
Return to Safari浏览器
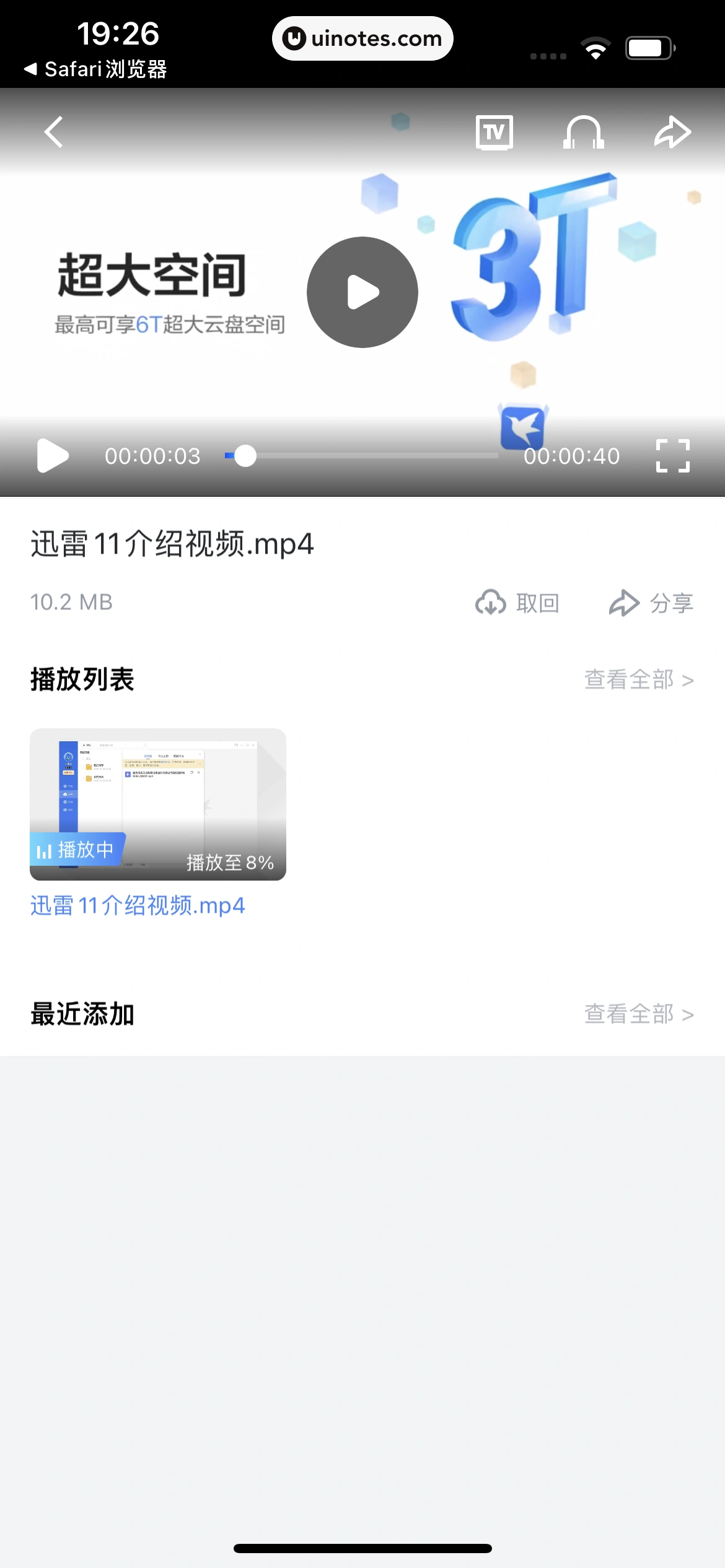point(96,69)
